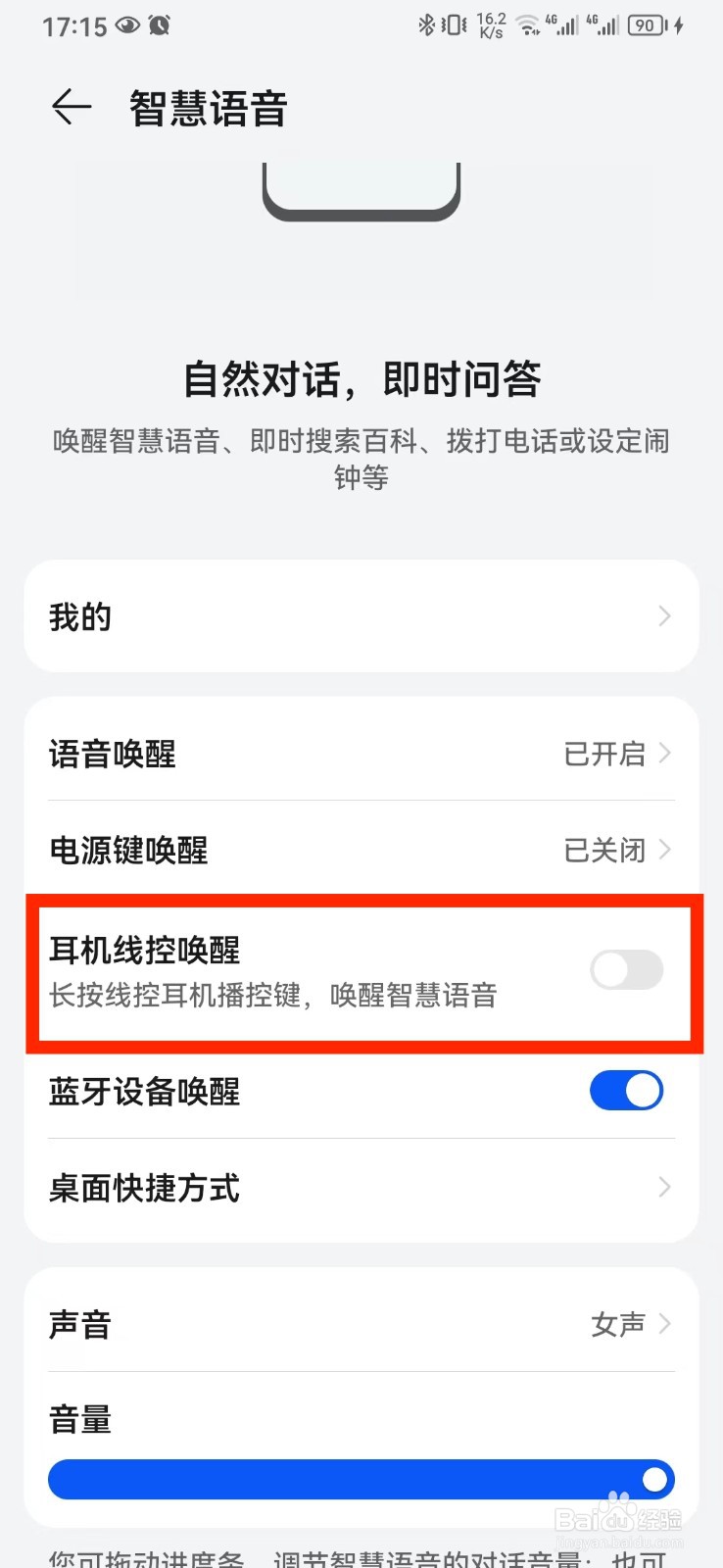Tap the vibrate mode icon in status bar

click(451, 25)
